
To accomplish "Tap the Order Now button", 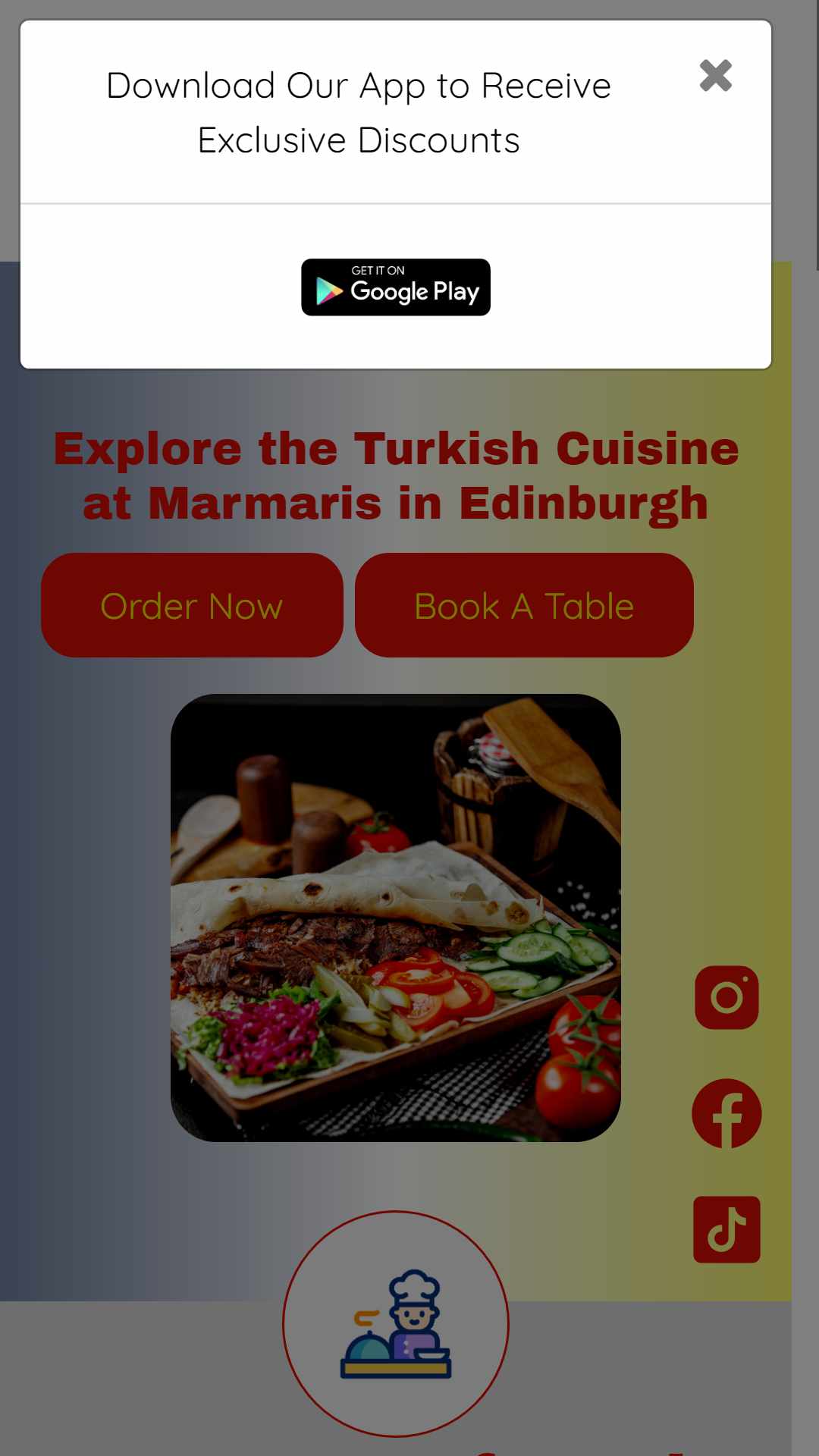I will tap(192, 605).
